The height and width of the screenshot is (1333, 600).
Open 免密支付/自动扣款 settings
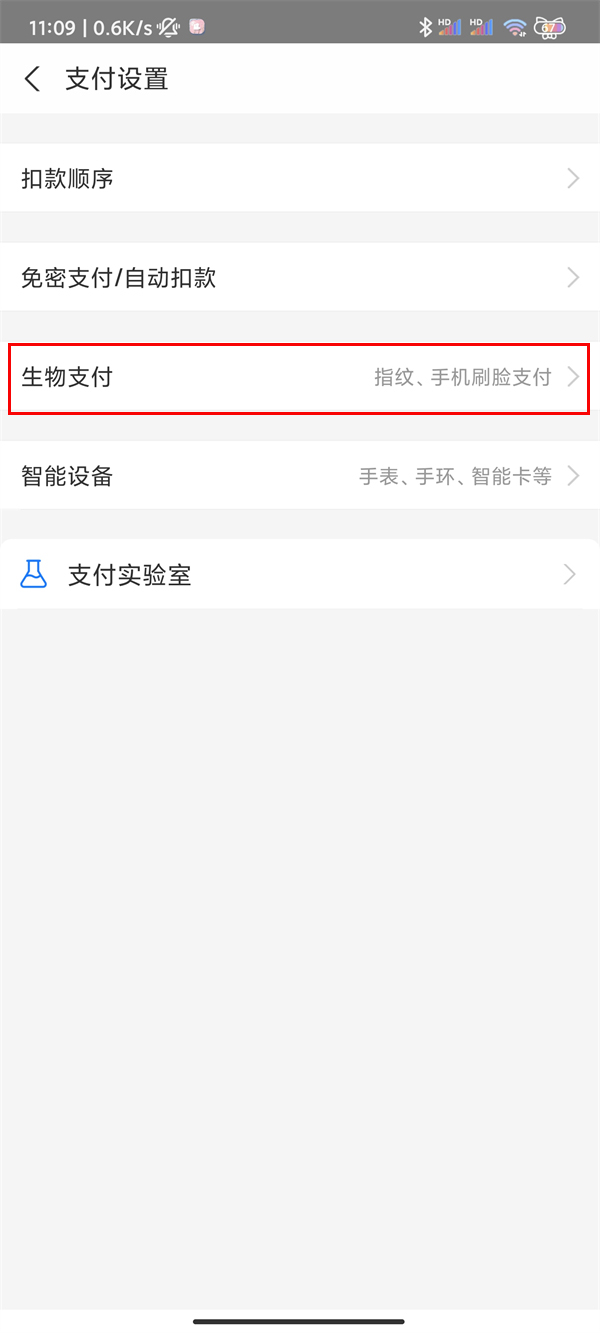300,278
